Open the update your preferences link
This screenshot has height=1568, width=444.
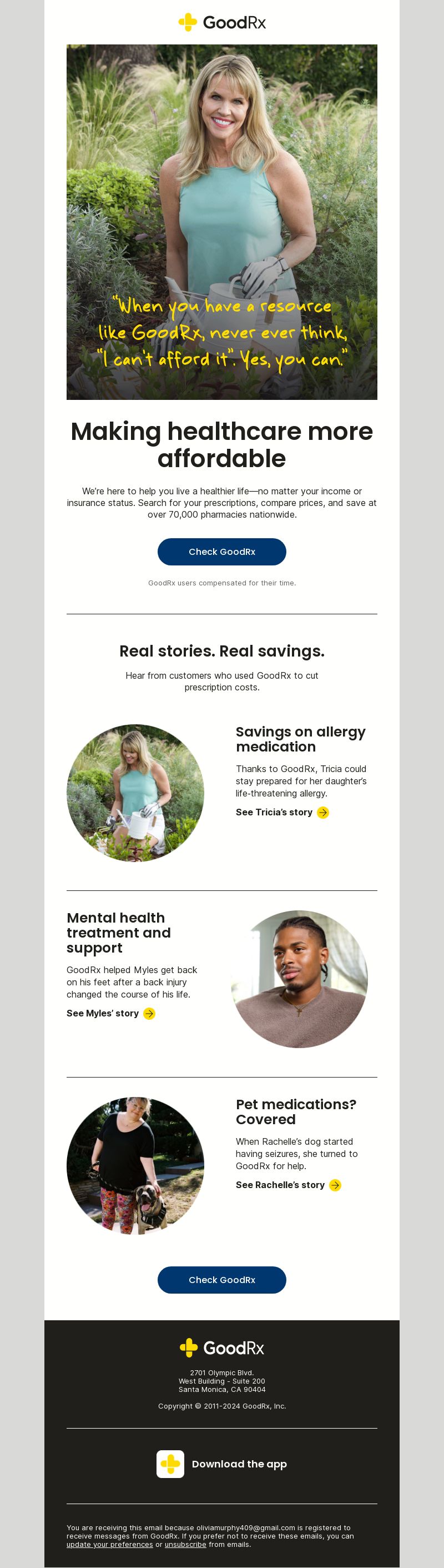[x=109, y=1544]
